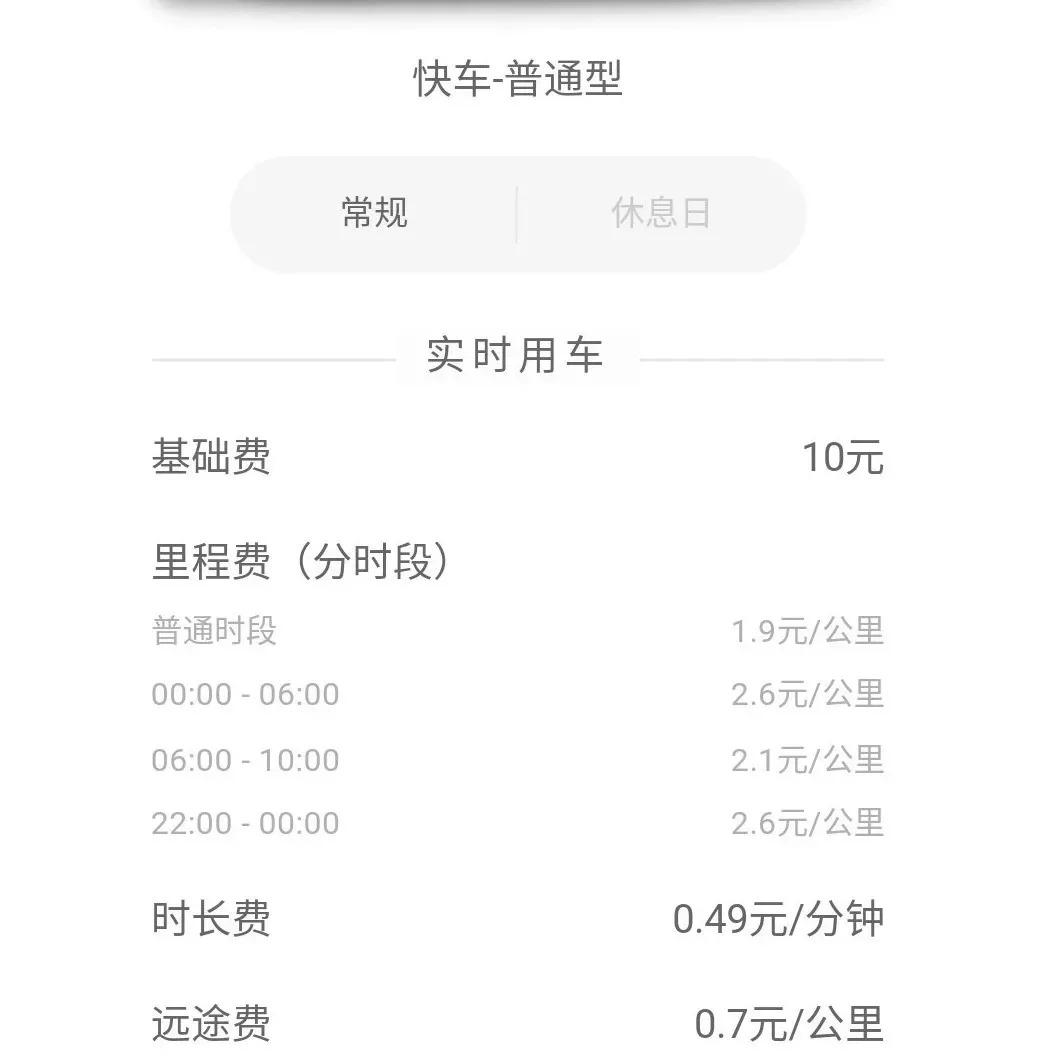Viewport: 1052px width, 1056px height.
Task: Select the 远途费 row
Action: click(211, 1023)
